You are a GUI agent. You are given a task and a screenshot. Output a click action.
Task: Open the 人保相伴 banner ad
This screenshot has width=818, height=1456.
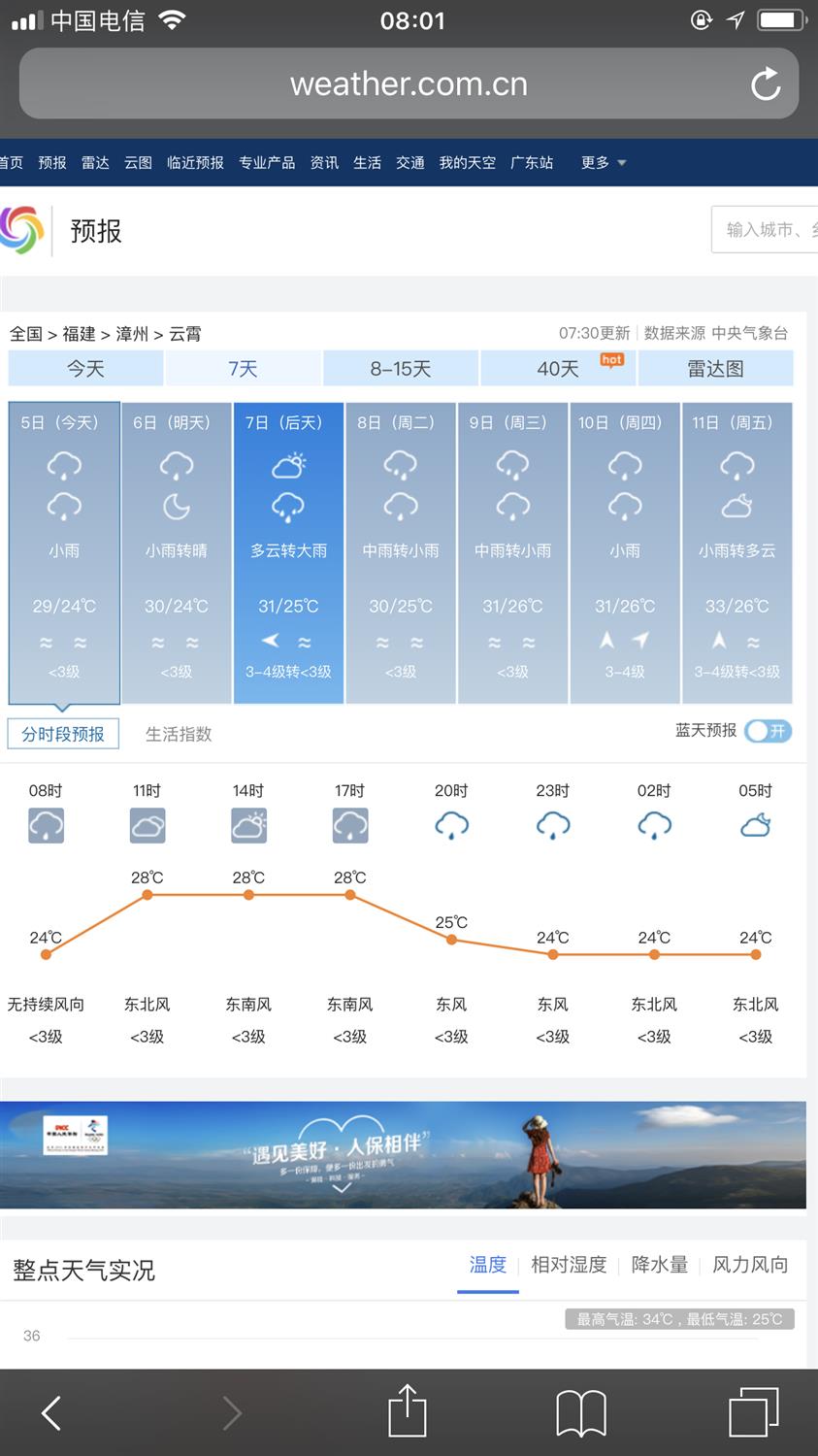[403, 1154]
